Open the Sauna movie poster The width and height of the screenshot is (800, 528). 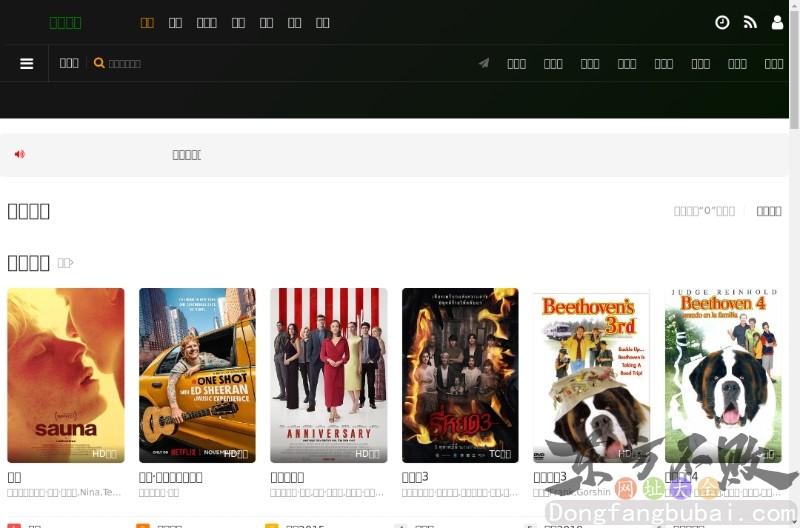coord(66,375)
